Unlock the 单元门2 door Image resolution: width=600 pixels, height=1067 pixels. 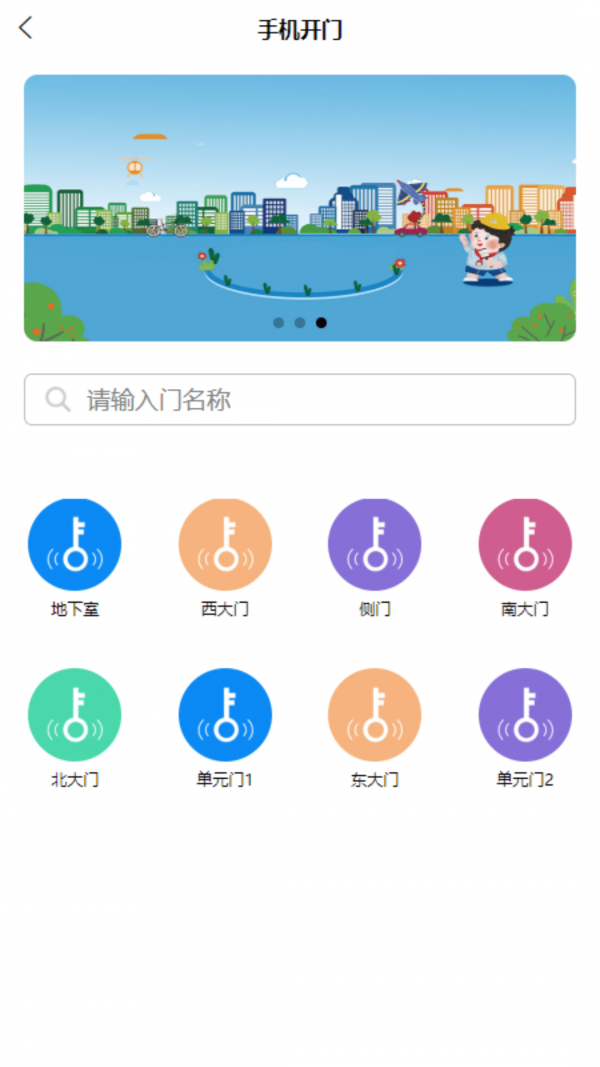[525, 715]
